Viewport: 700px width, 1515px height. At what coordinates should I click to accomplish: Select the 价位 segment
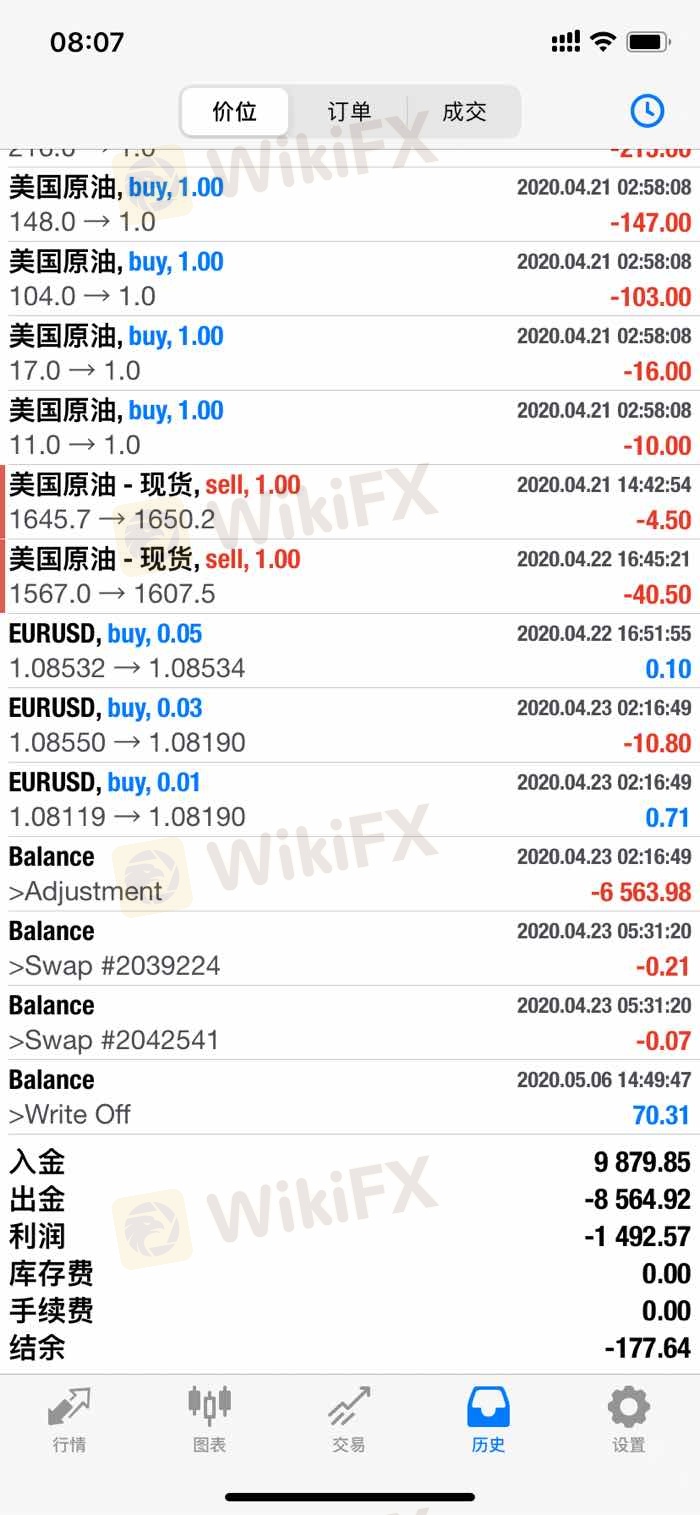235,111
